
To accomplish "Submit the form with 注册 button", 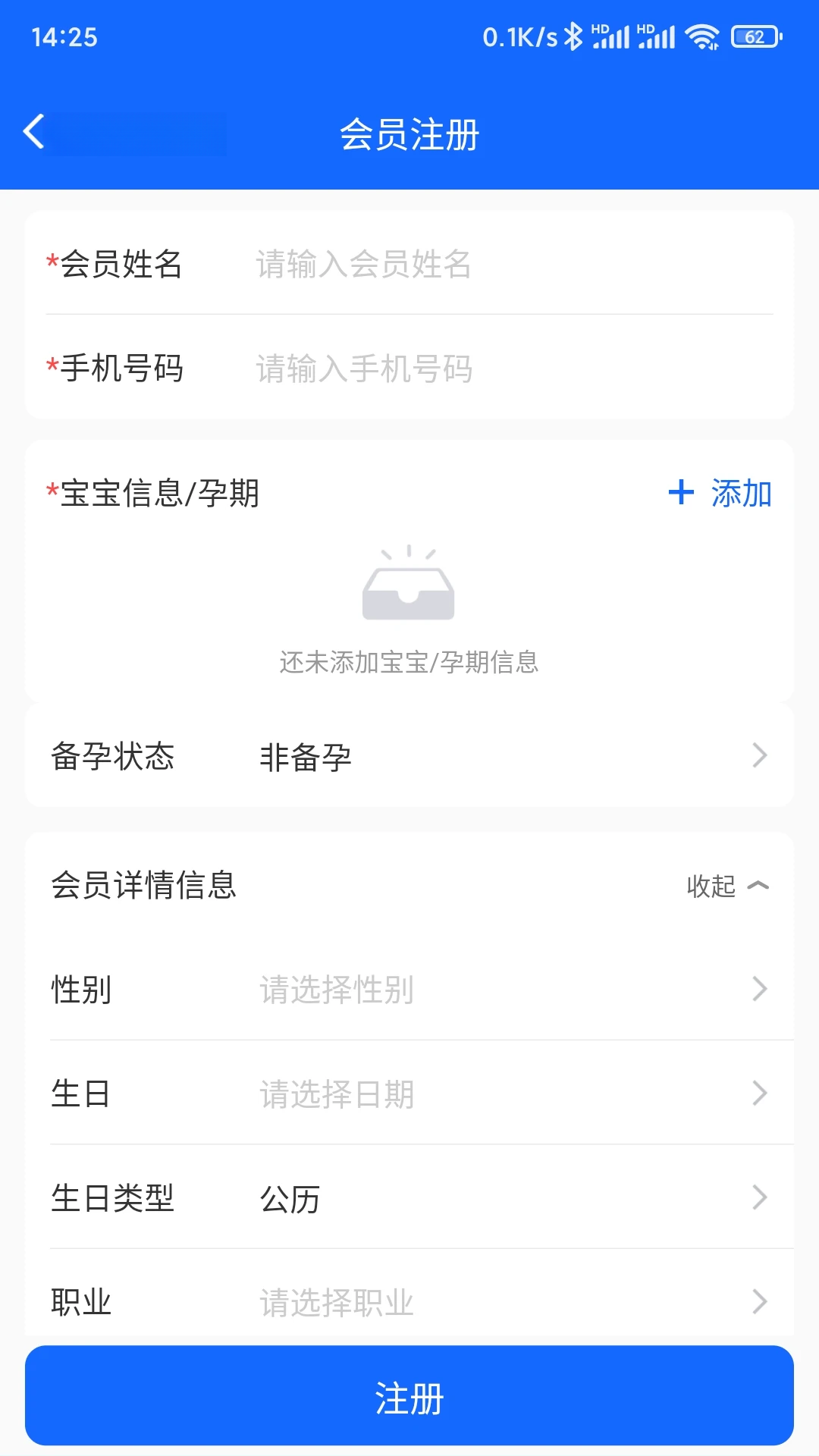I will [409, 1396].
